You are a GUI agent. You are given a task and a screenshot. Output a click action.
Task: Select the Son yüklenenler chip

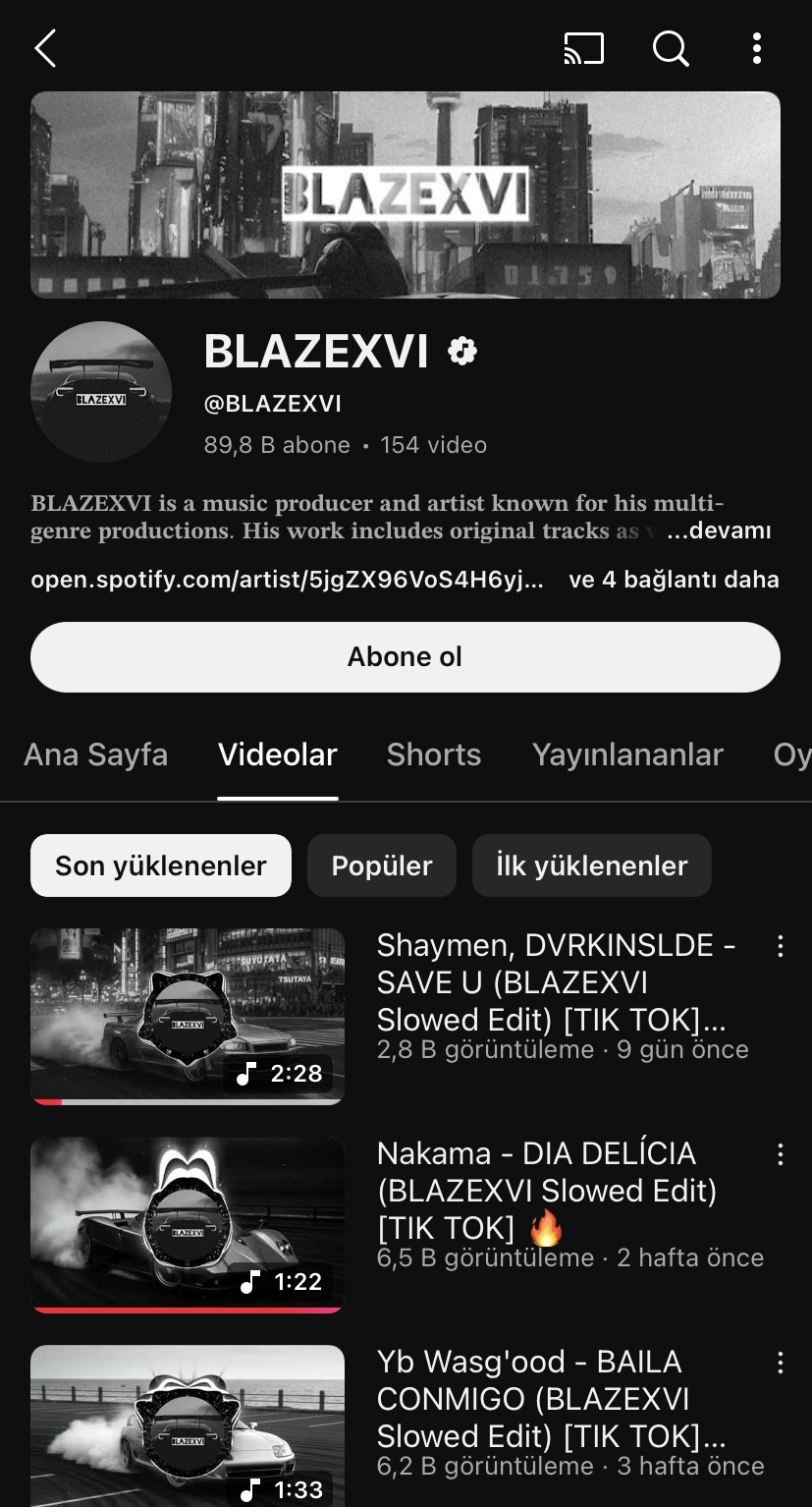tap(161, 865)
